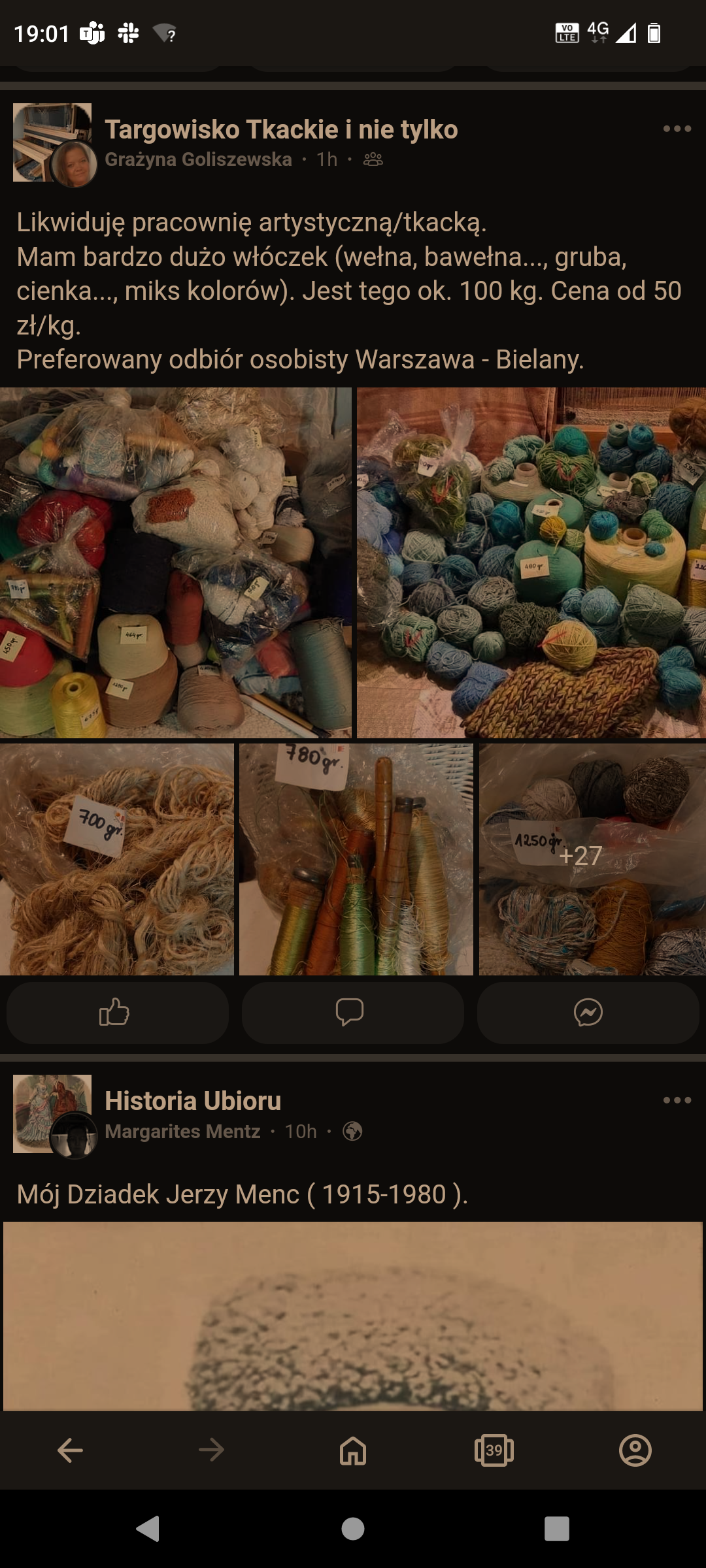Send the yarn post via Messenger
This screenshot has height=1568, width=706.
588,1013
